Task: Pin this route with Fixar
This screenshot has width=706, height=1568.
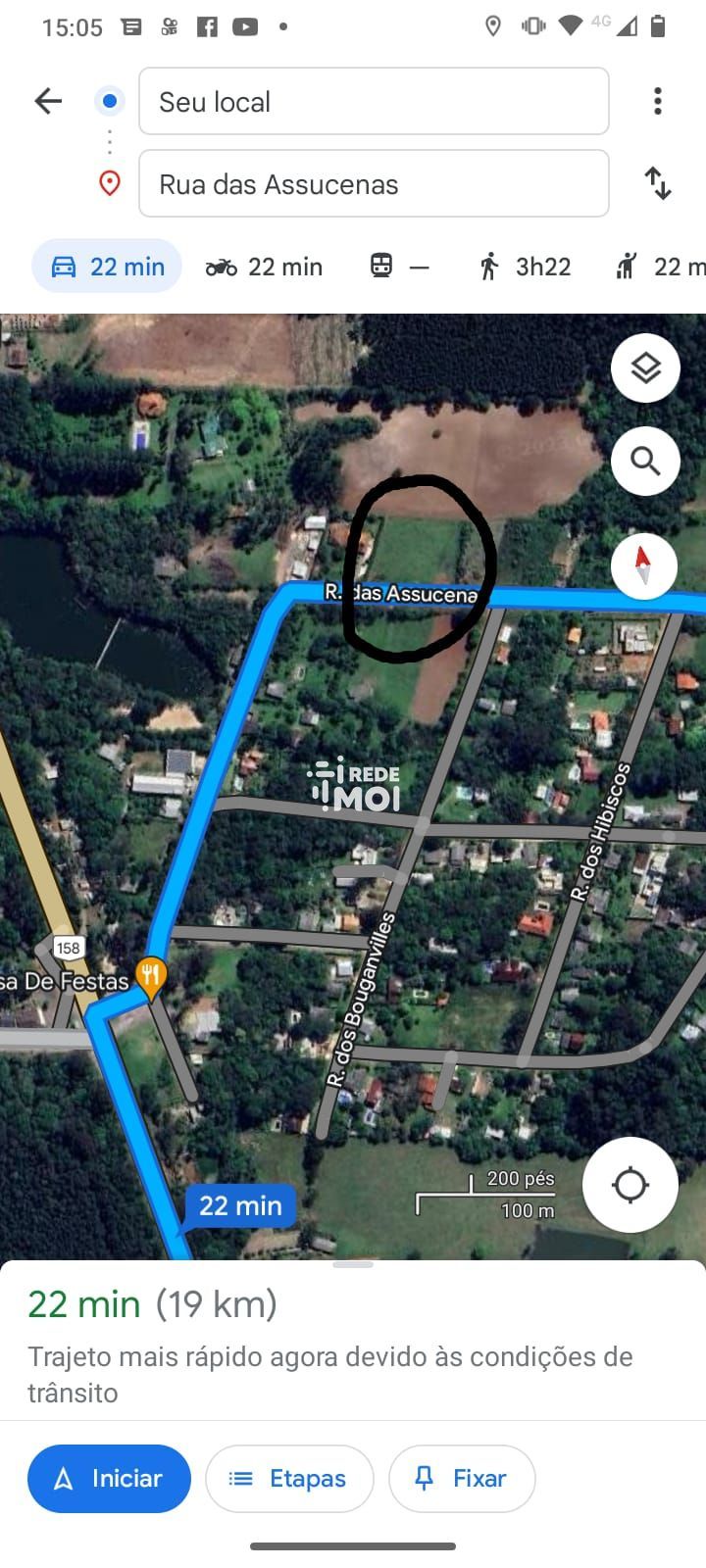Action: pos(462,1478)
